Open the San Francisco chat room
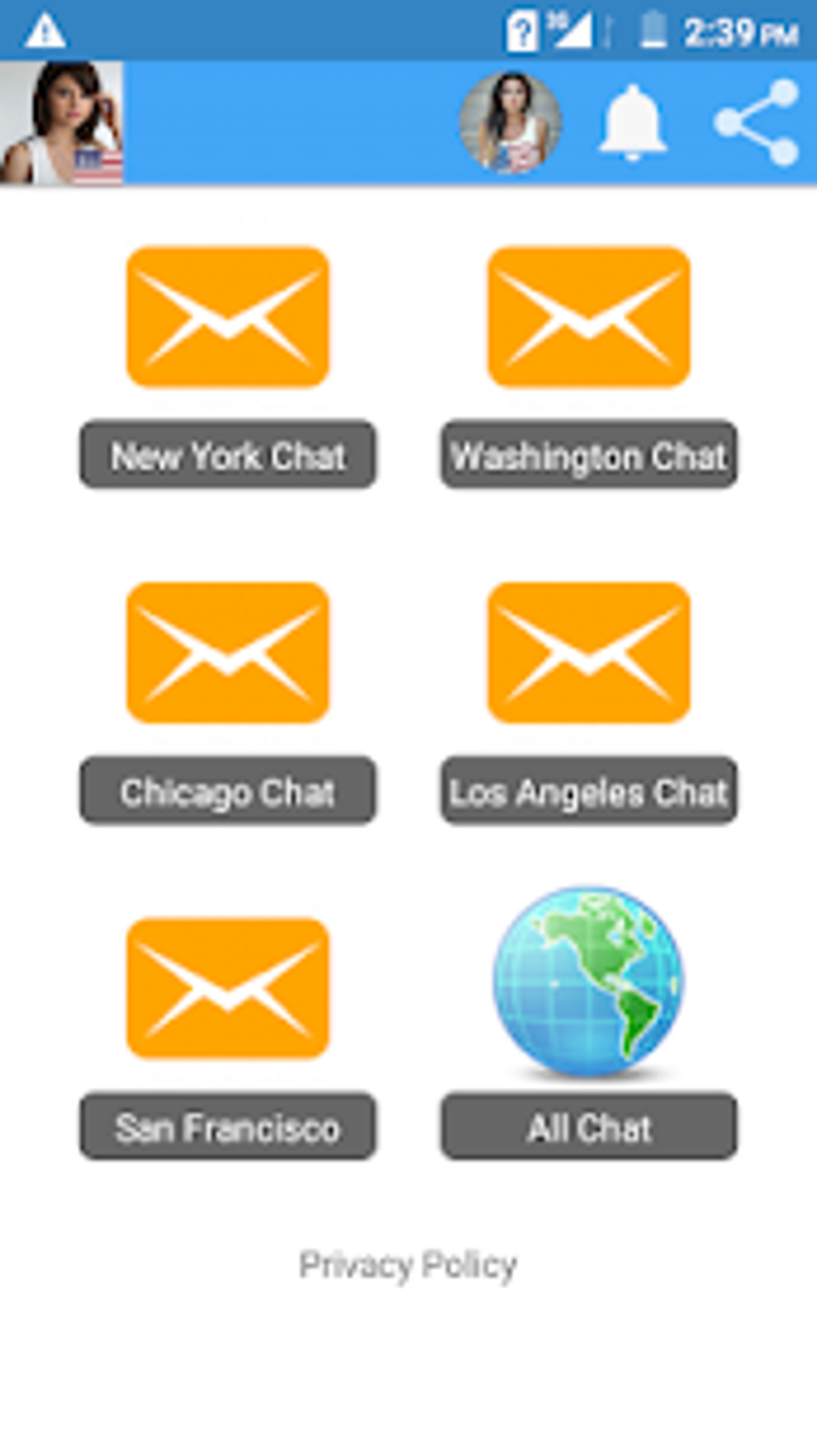This screenshot has width=817, height=1456. [x=227, y=1126]
